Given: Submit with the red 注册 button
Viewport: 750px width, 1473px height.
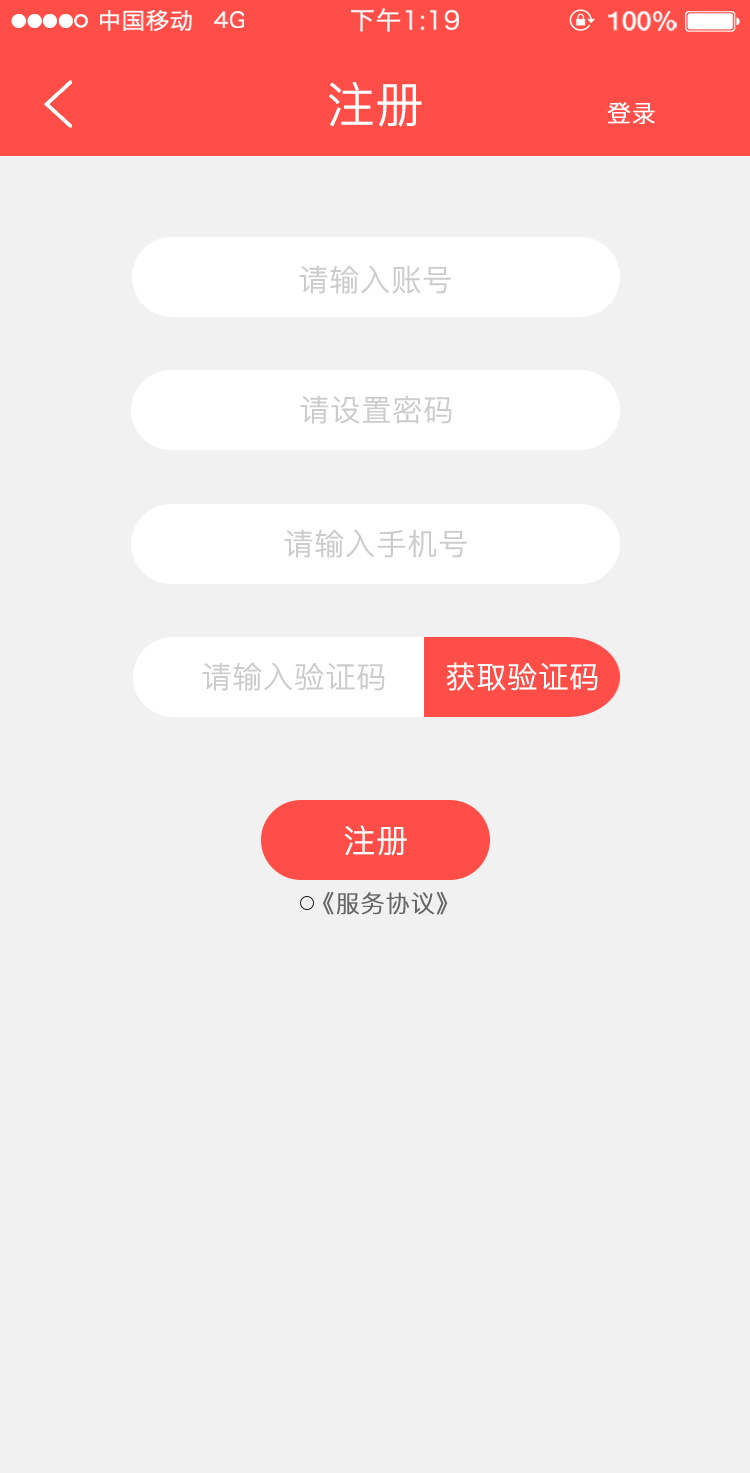Looking at the screenshot, I should pos(375,840).
